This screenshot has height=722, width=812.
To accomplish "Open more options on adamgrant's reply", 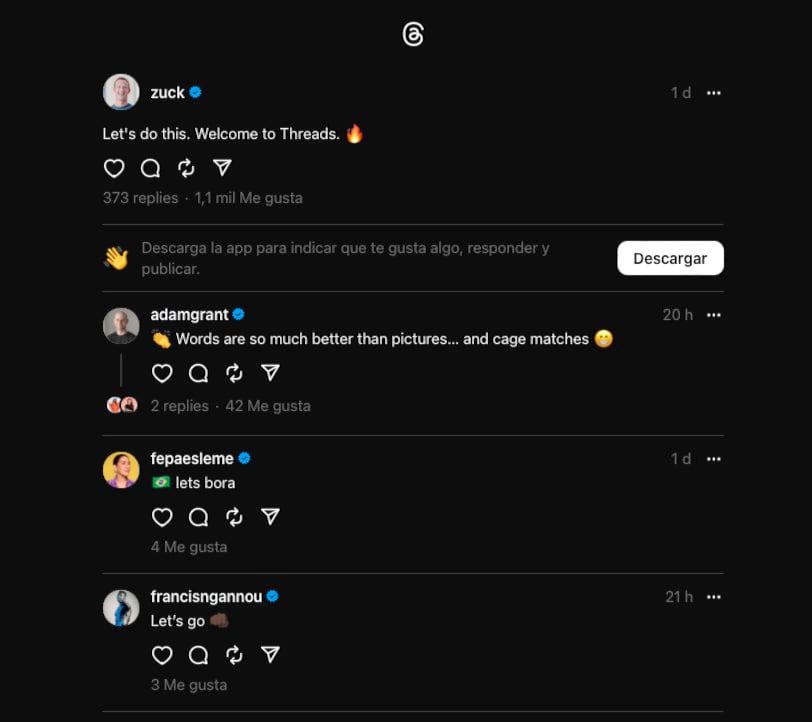I will pyautogui.click(x=713, y=315).
